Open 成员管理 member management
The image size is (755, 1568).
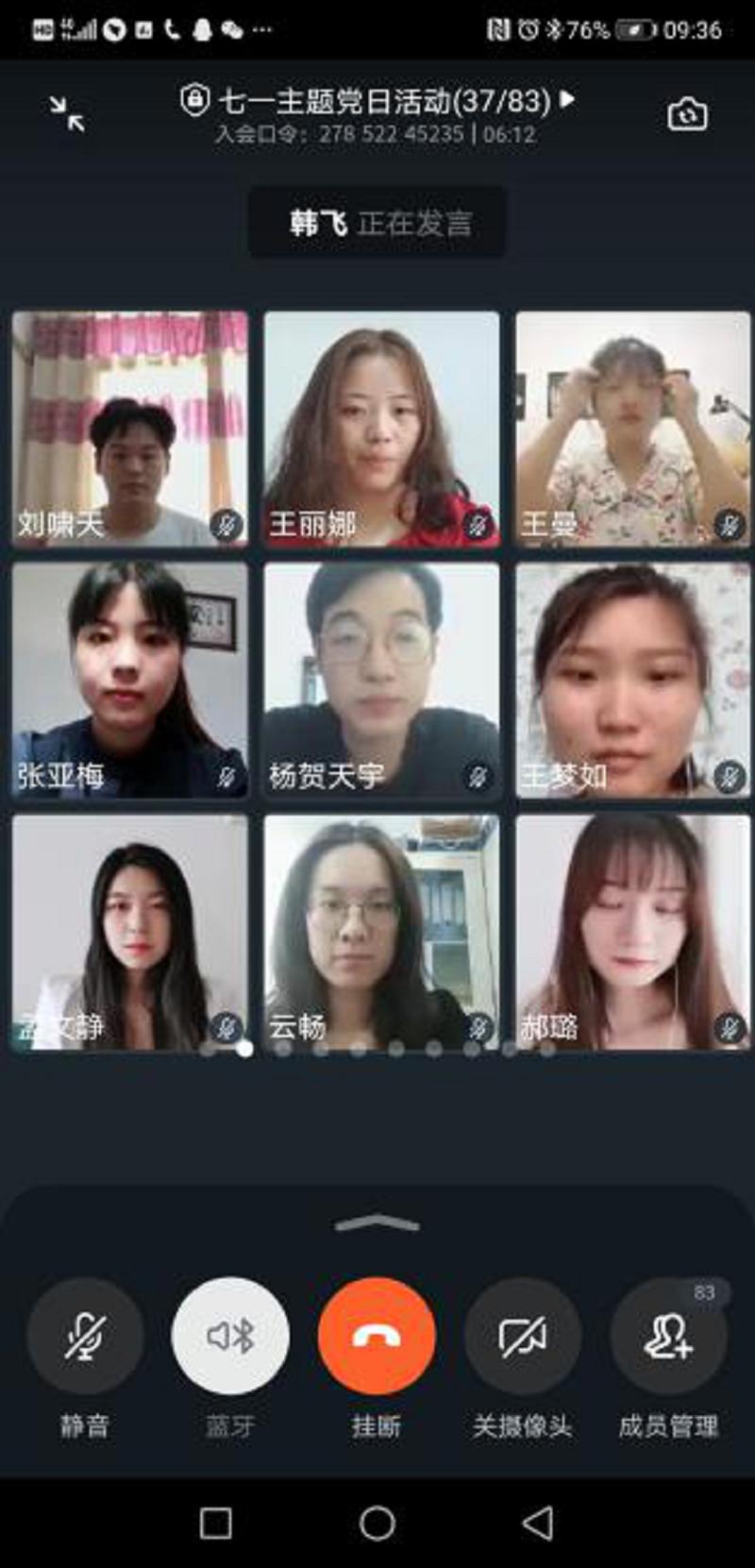pyautogui.click(x=668, y=1335)
